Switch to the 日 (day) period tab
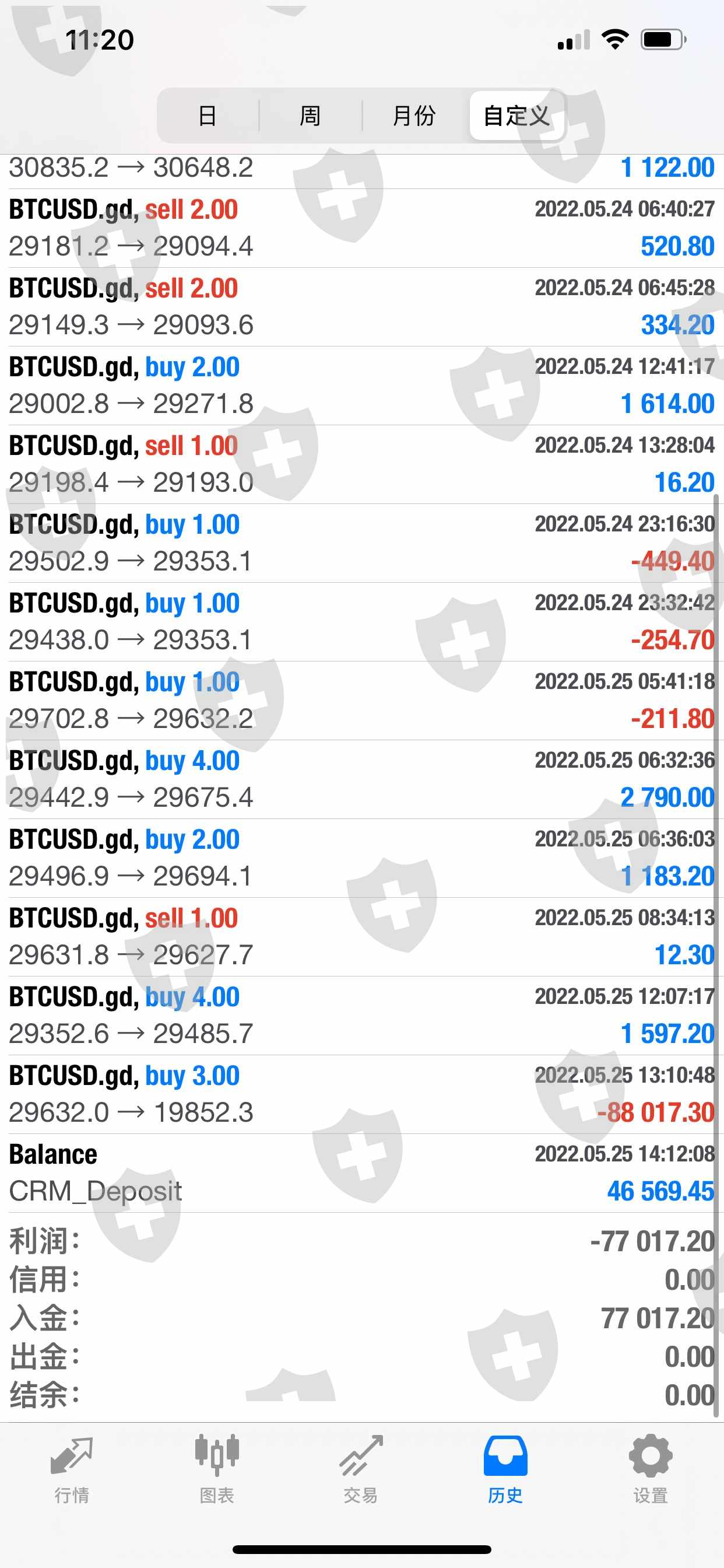This screenshot has width=724, height=1568. click(208, 116)
